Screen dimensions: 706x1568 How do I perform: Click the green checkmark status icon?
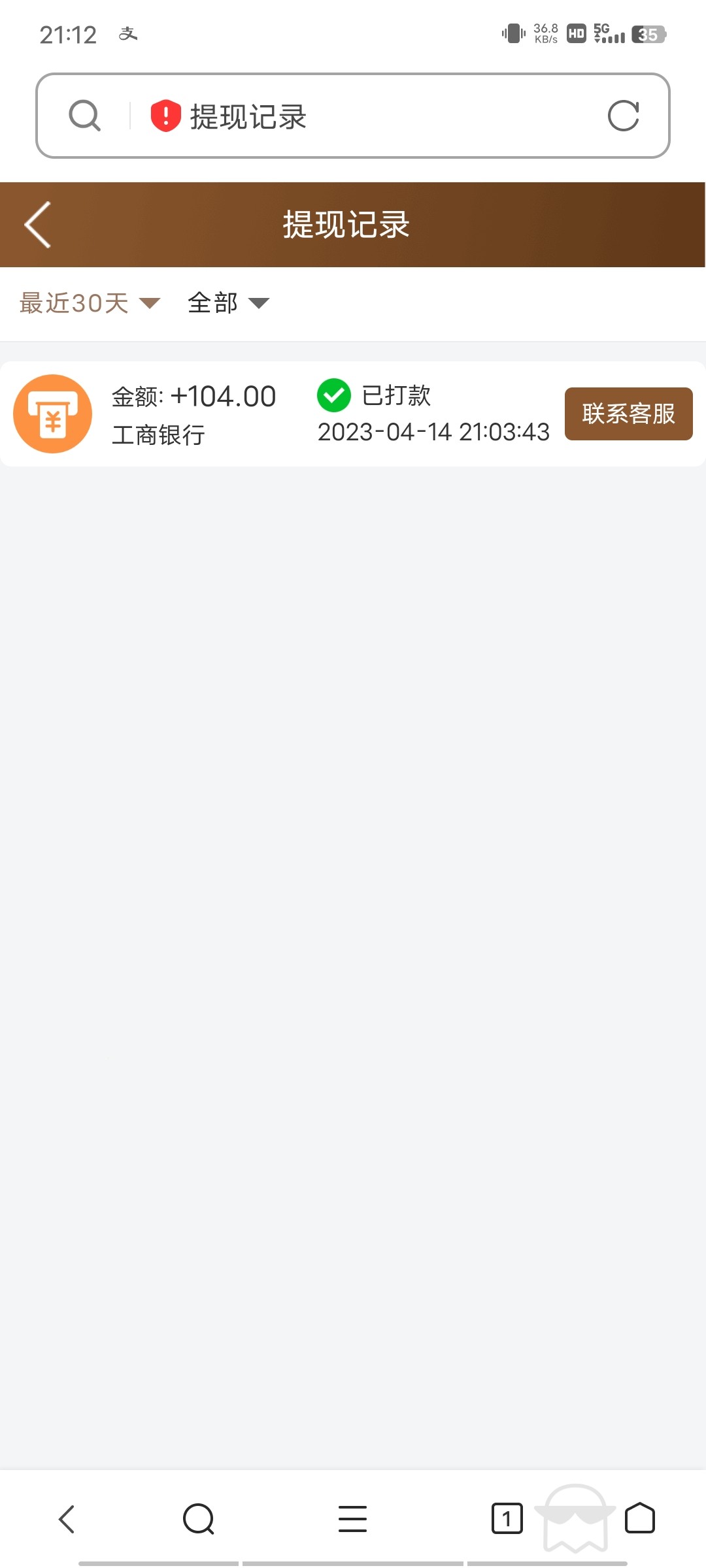334,395
